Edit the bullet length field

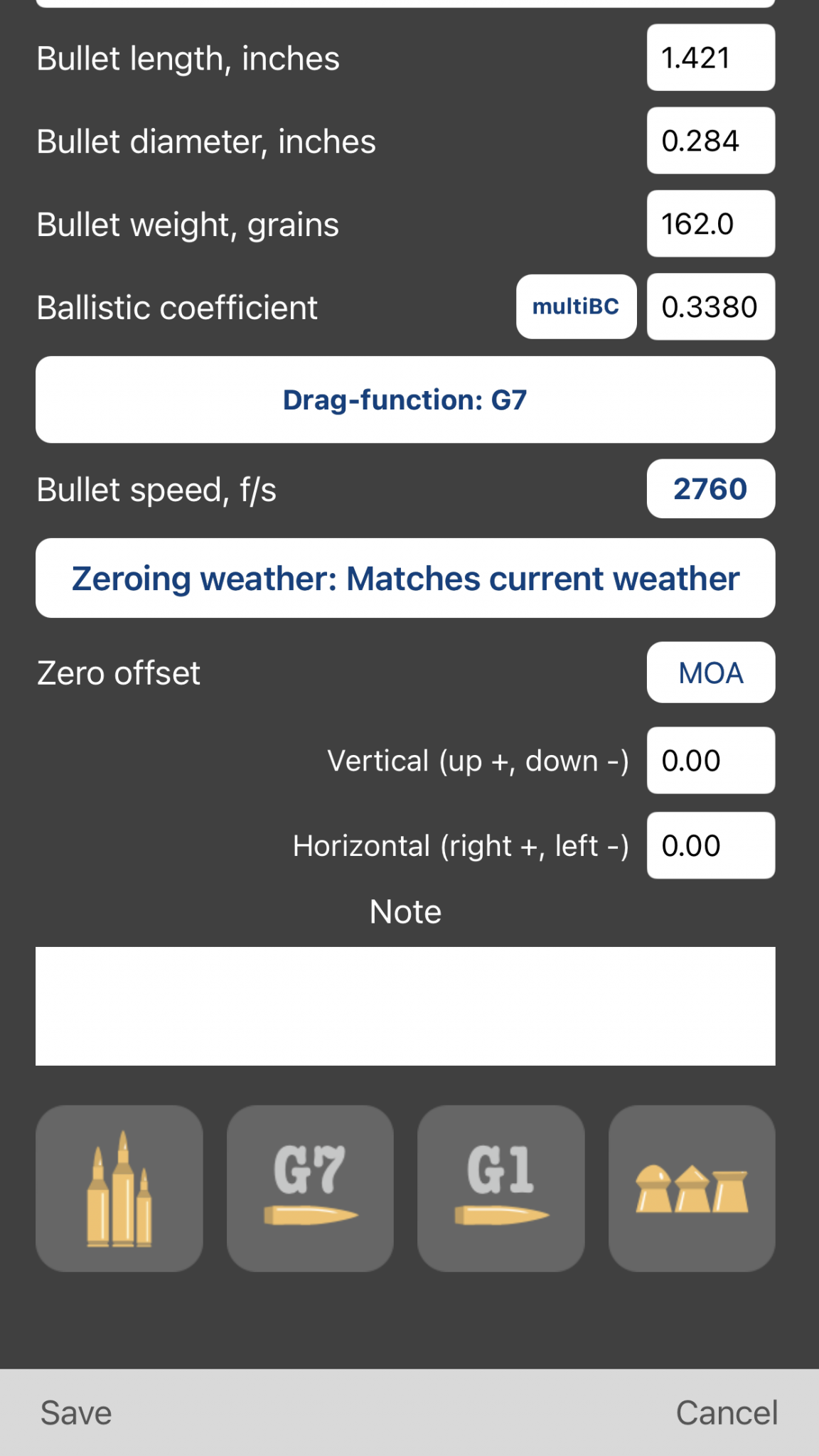click(x=710, y=58)
